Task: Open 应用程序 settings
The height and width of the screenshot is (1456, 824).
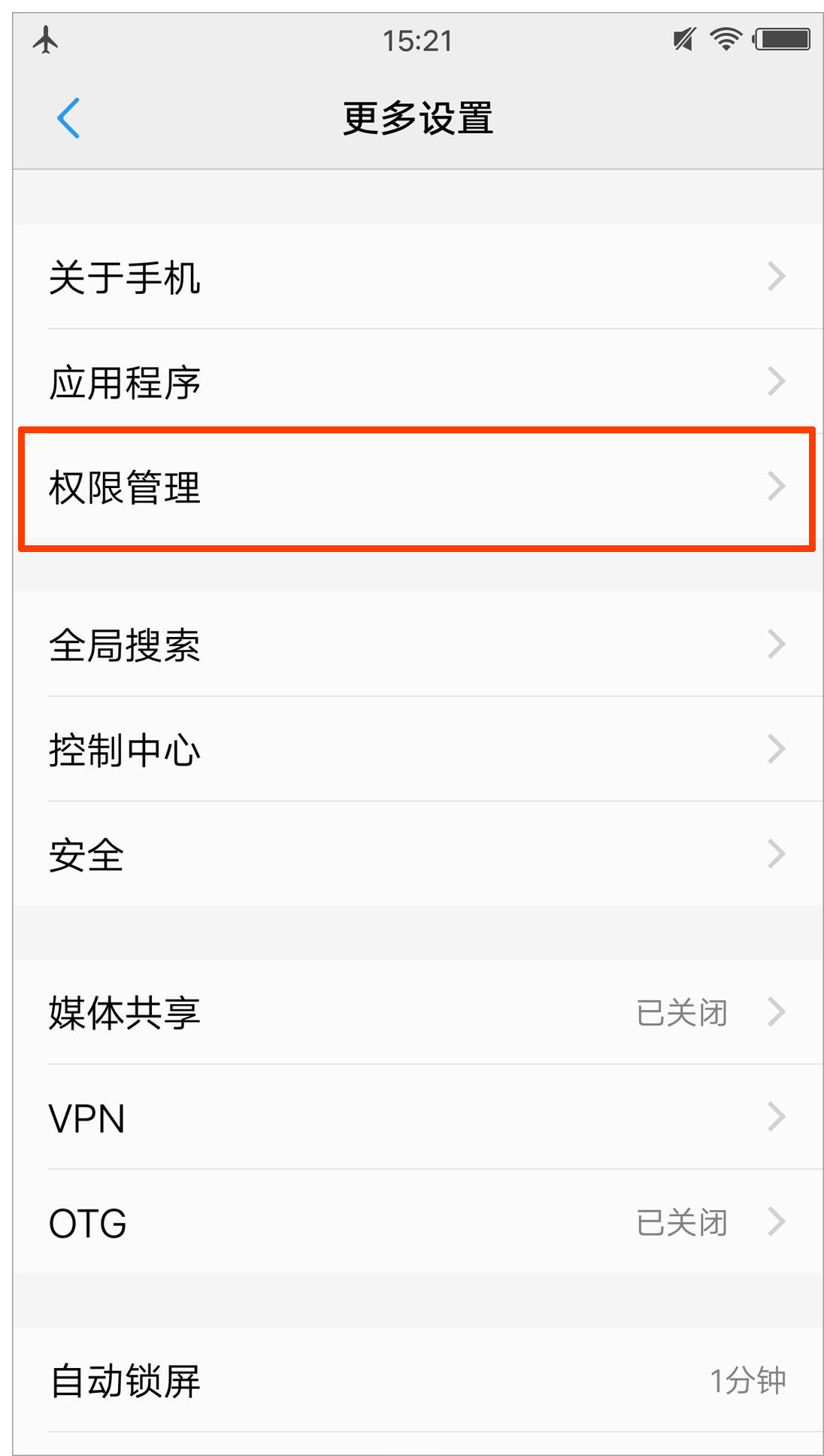Action: [417, 382]
